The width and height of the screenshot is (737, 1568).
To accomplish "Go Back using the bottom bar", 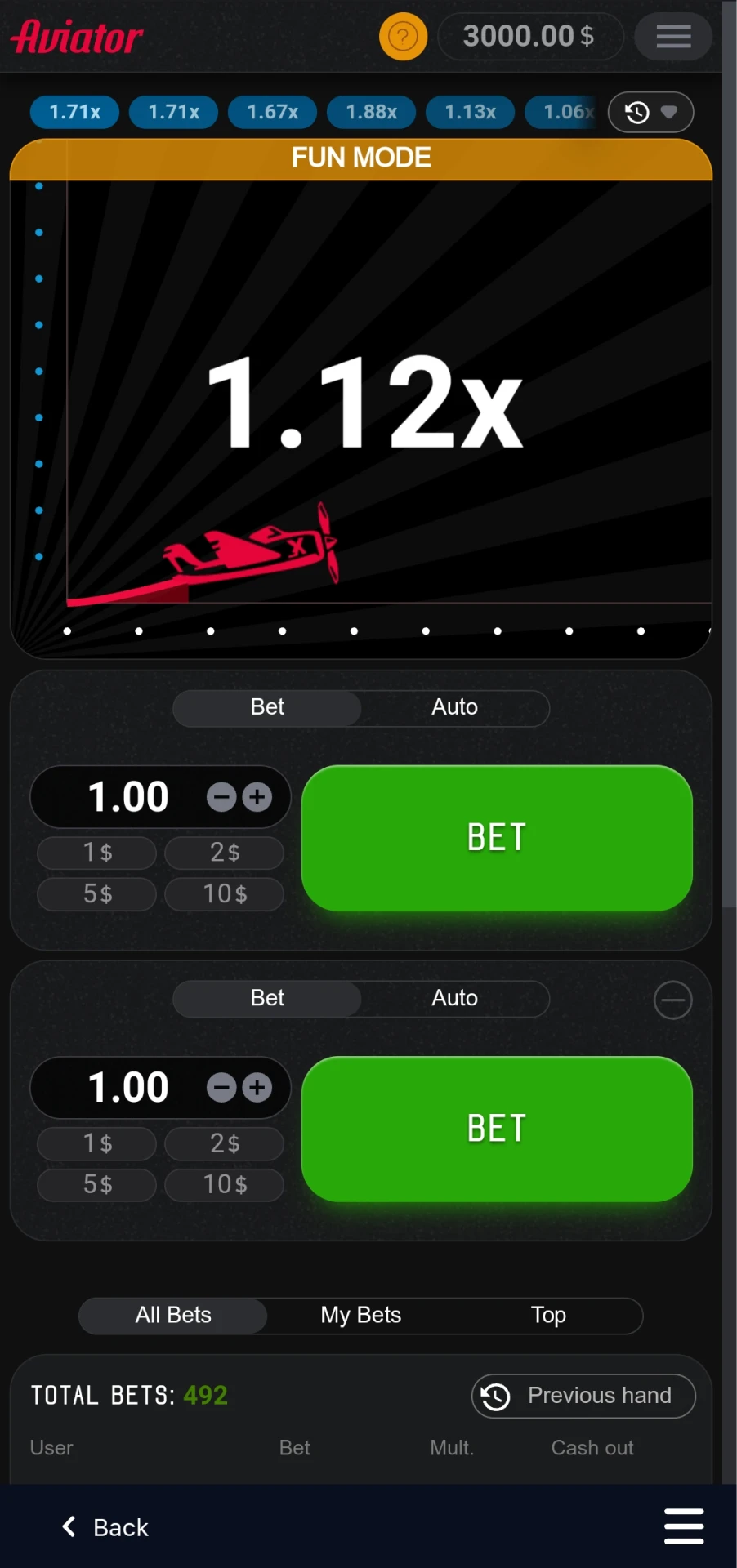I will click(105, 1527).
